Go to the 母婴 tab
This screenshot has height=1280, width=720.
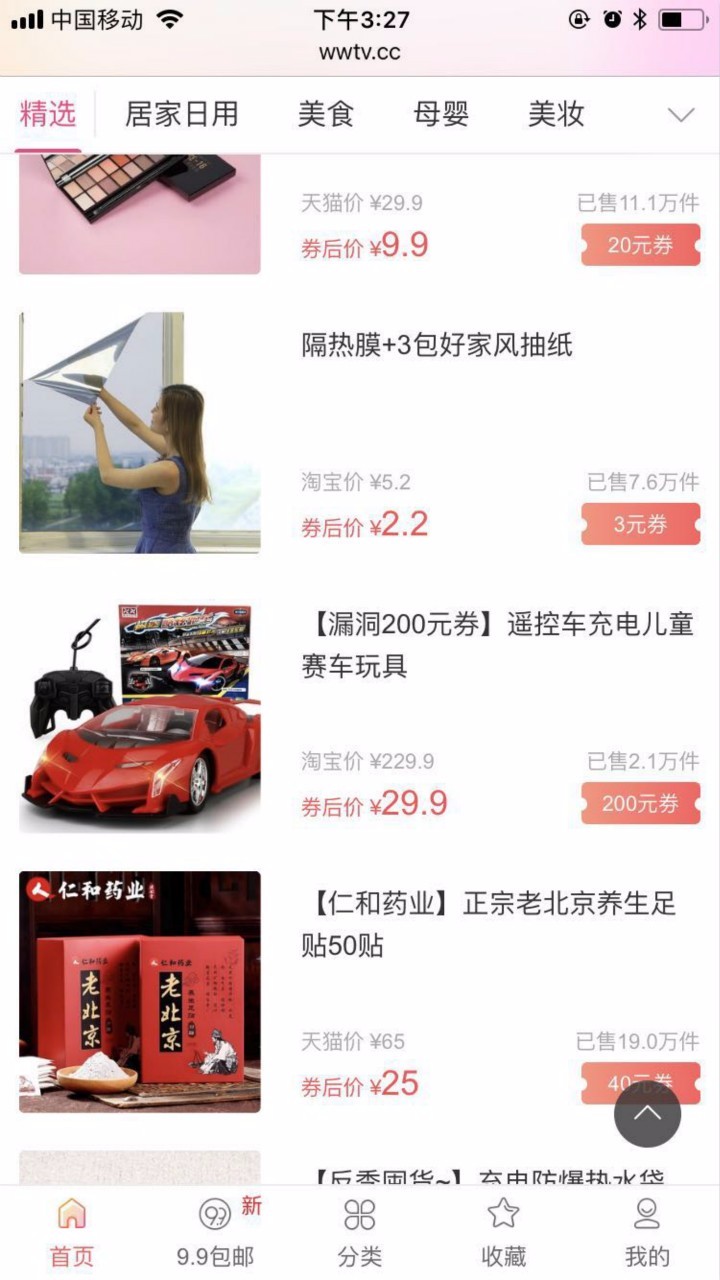[441, 114]
